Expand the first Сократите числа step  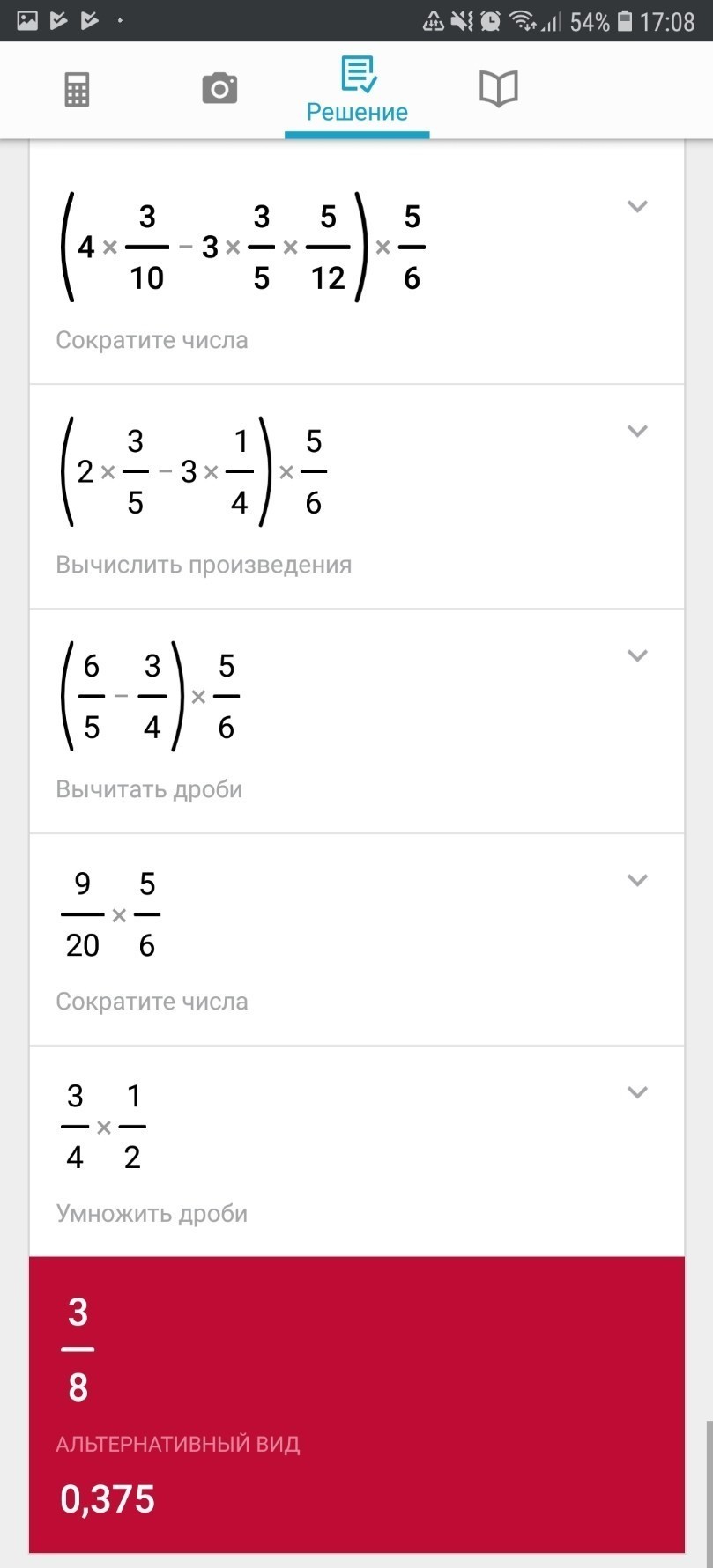pyautogui.click(x=636, y=207)
